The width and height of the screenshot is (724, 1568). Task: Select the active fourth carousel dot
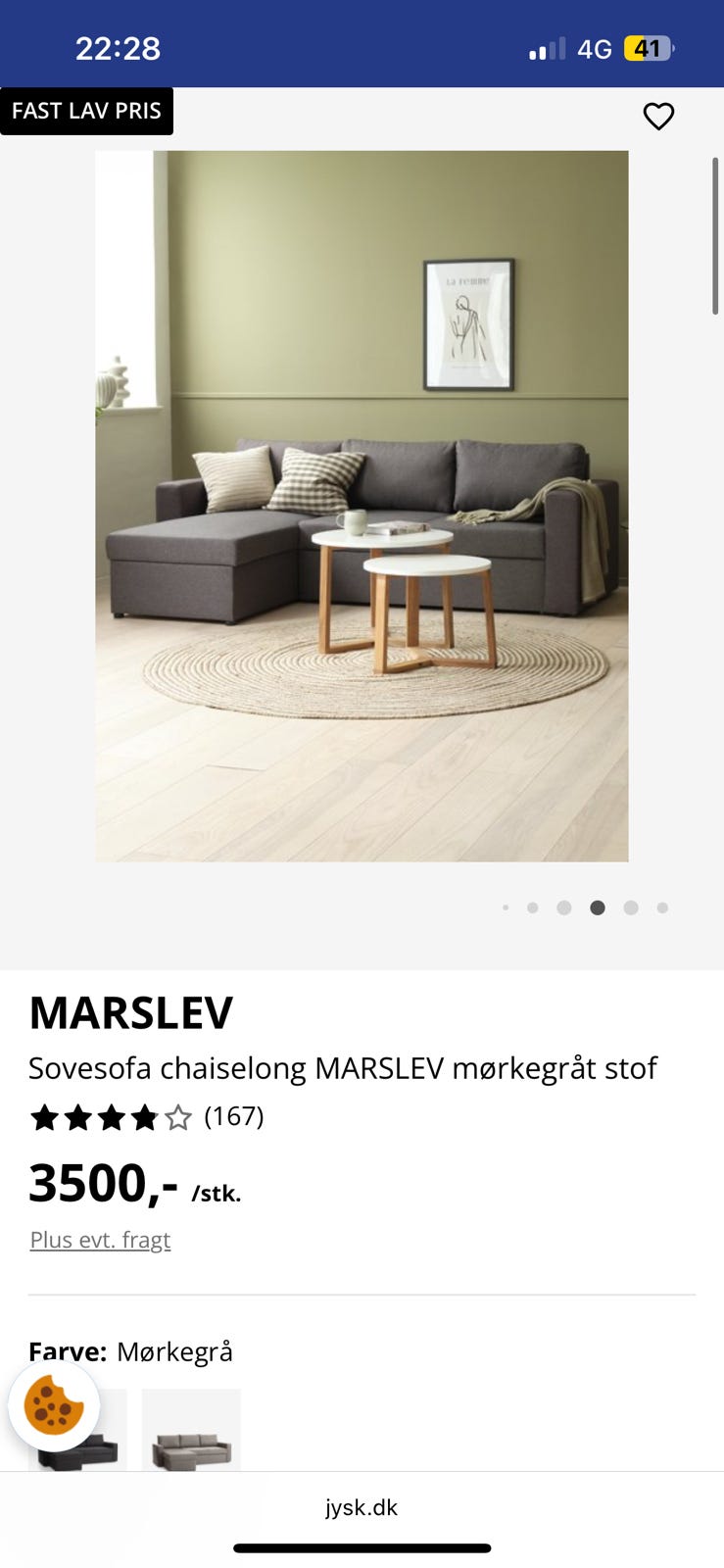(x=597, y=907)
